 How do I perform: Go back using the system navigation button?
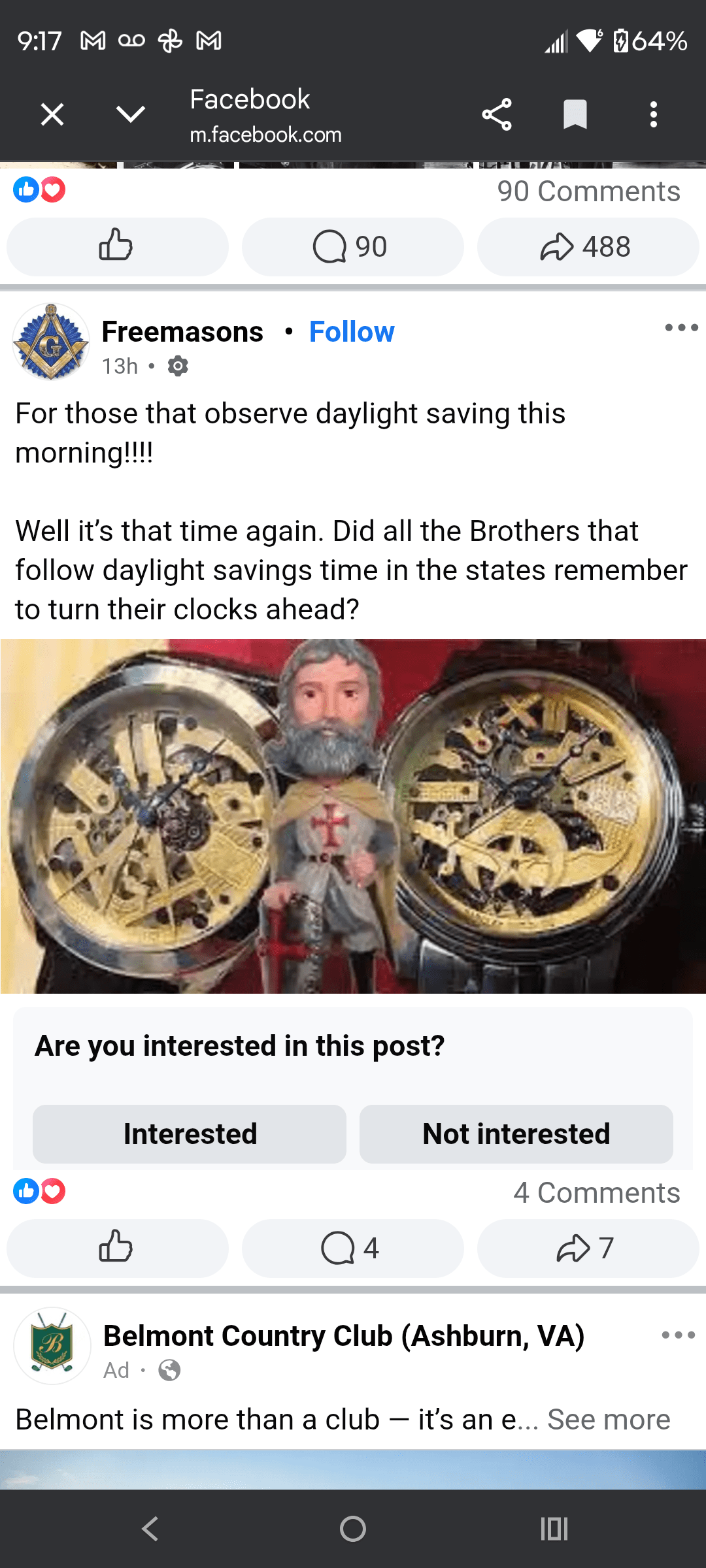tap(150, 1529)
